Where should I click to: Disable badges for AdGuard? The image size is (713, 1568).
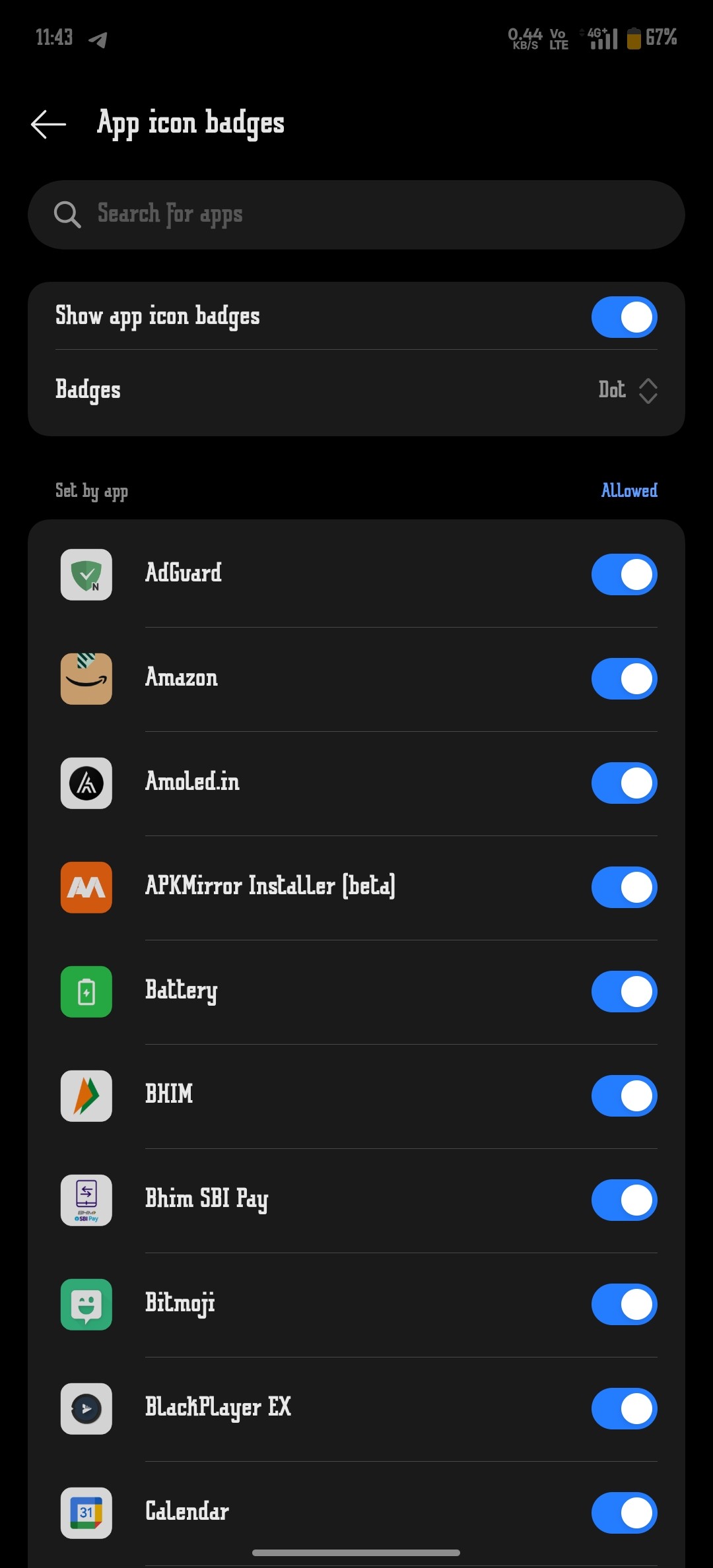click(x=624, y=574)
